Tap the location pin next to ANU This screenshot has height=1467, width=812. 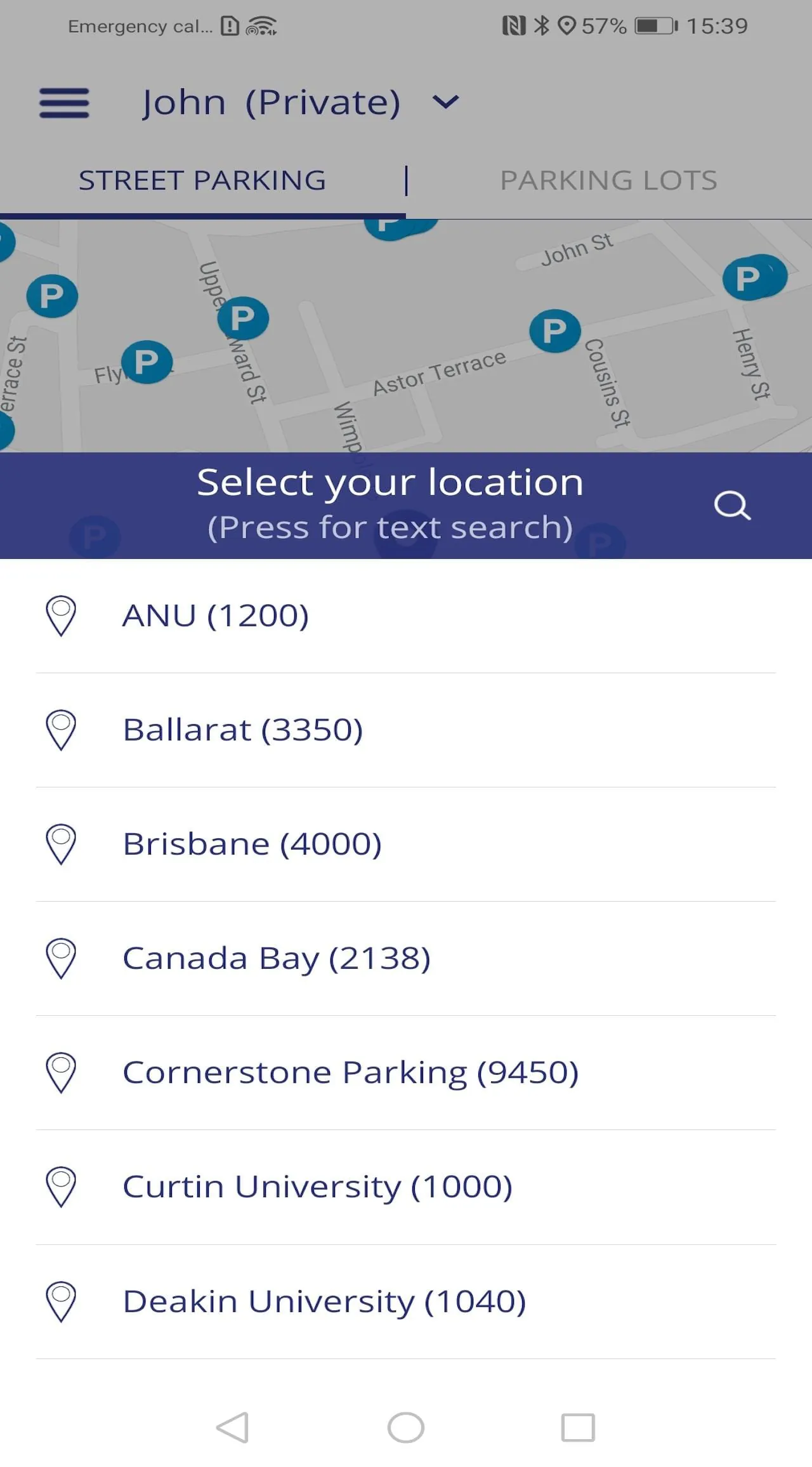(x=61, y=614)
